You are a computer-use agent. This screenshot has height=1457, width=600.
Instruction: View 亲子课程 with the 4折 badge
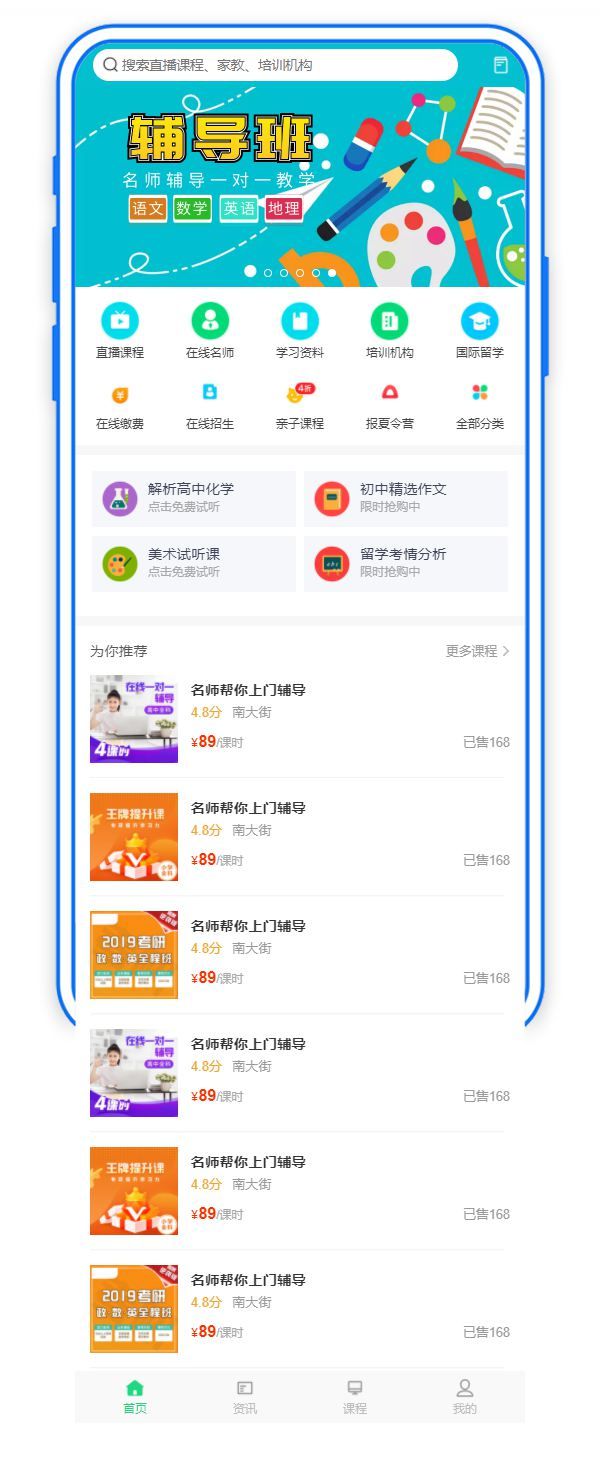coord(299,404)
